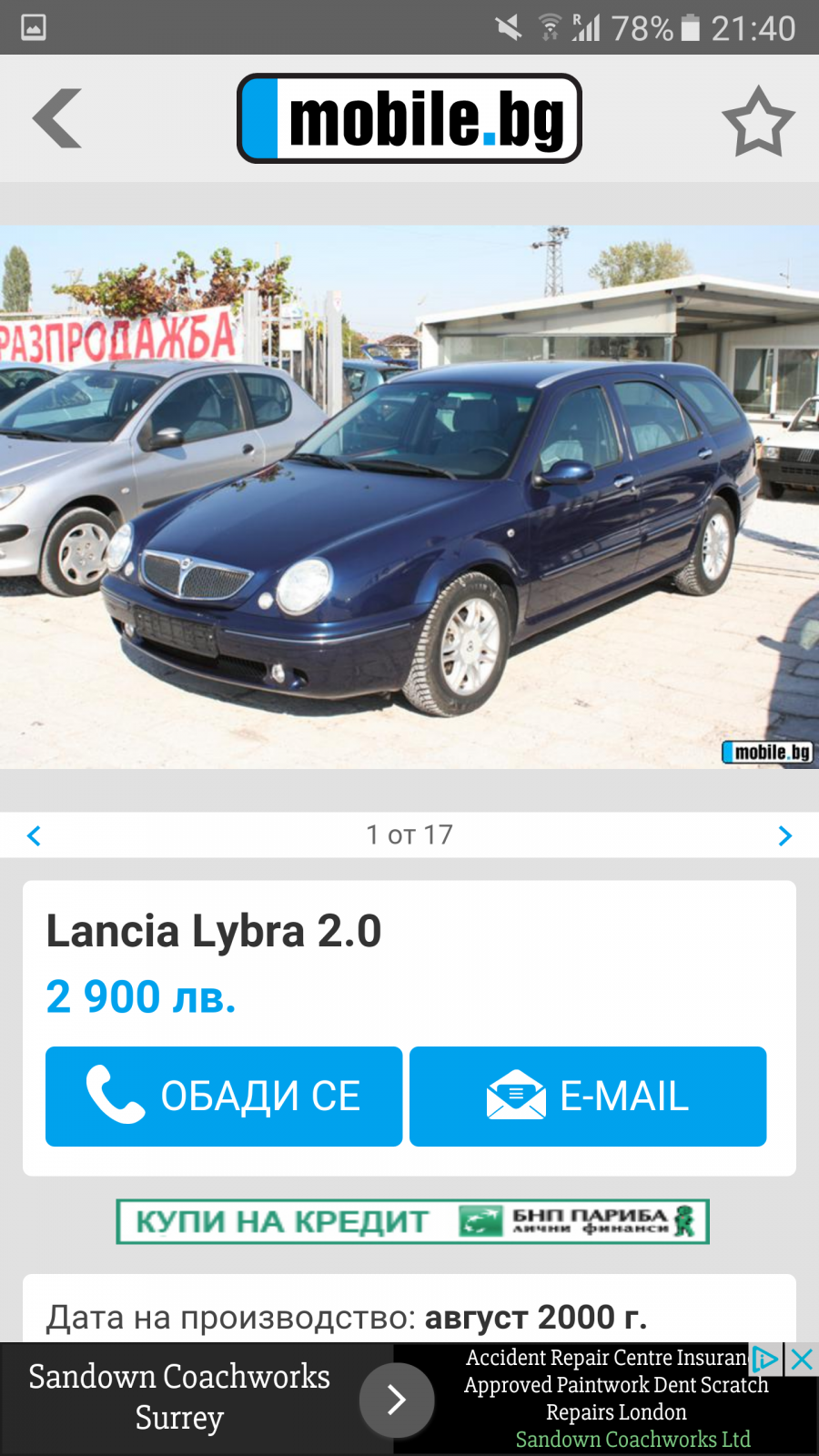Go back using the top-left arrow
This screenshot has width=819, height=1456.
pos(56,118)
